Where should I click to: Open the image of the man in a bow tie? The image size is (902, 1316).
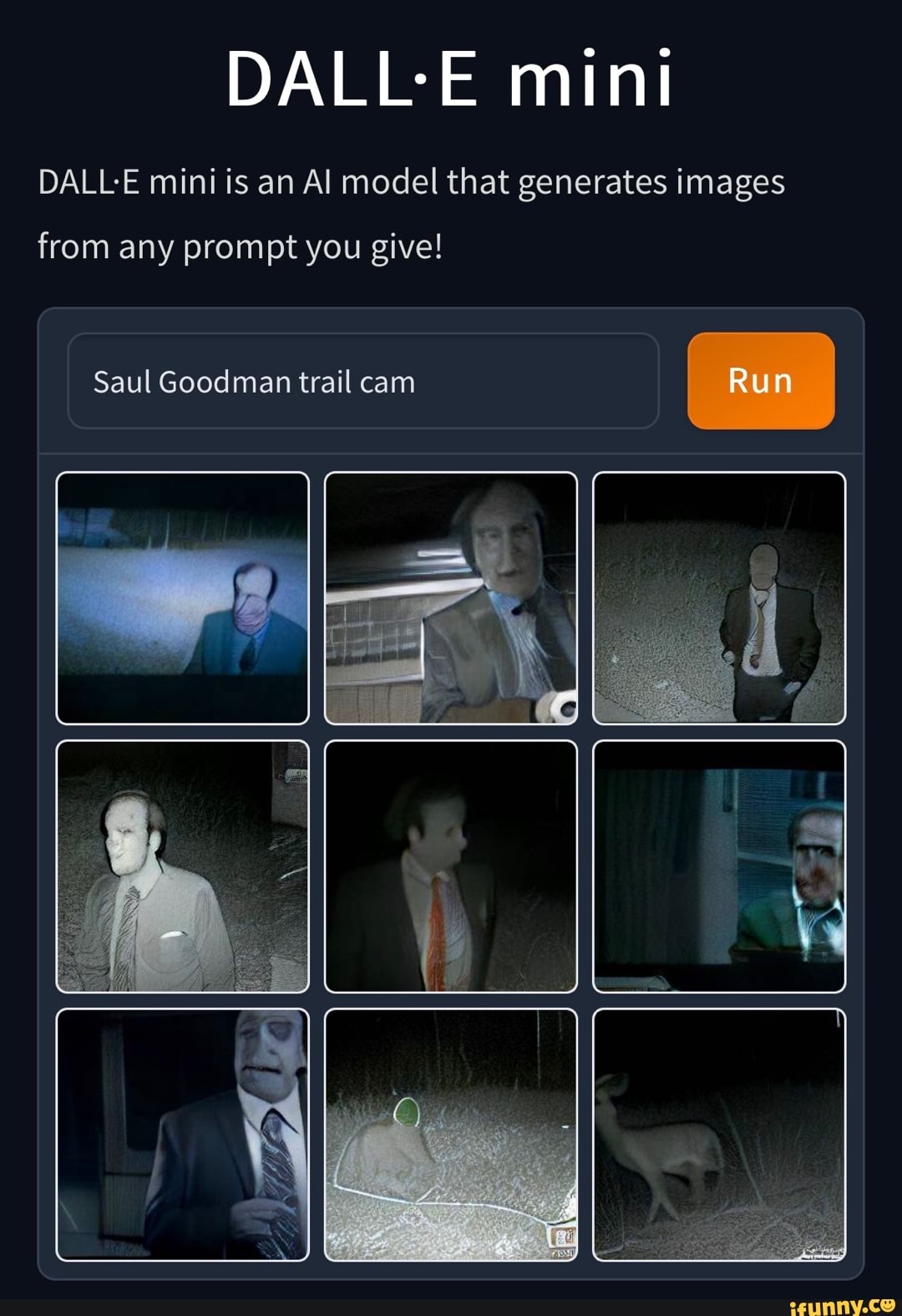(x=450, y=597)
